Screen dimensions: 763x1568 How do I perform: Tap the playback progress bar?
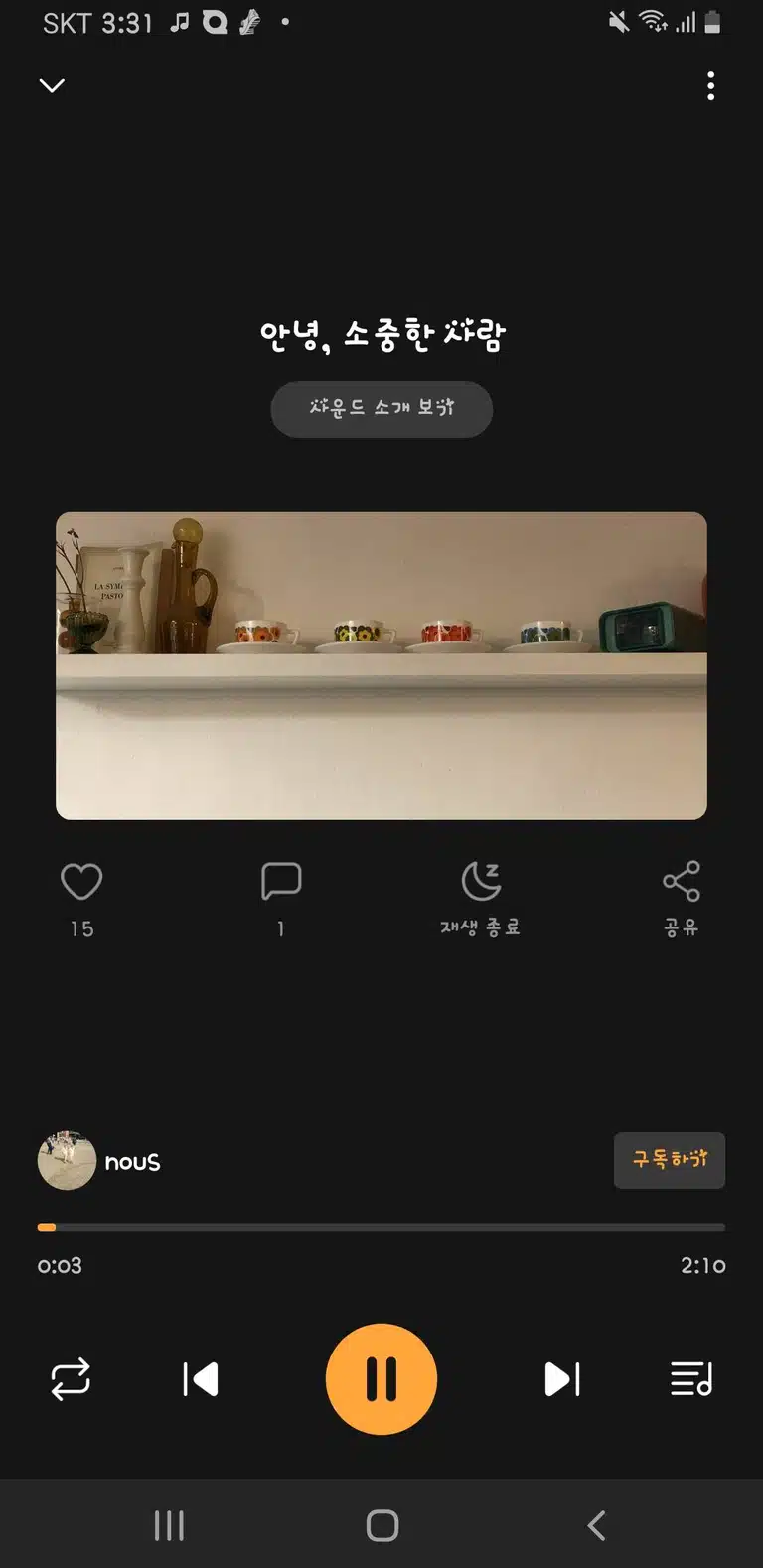381,1227
